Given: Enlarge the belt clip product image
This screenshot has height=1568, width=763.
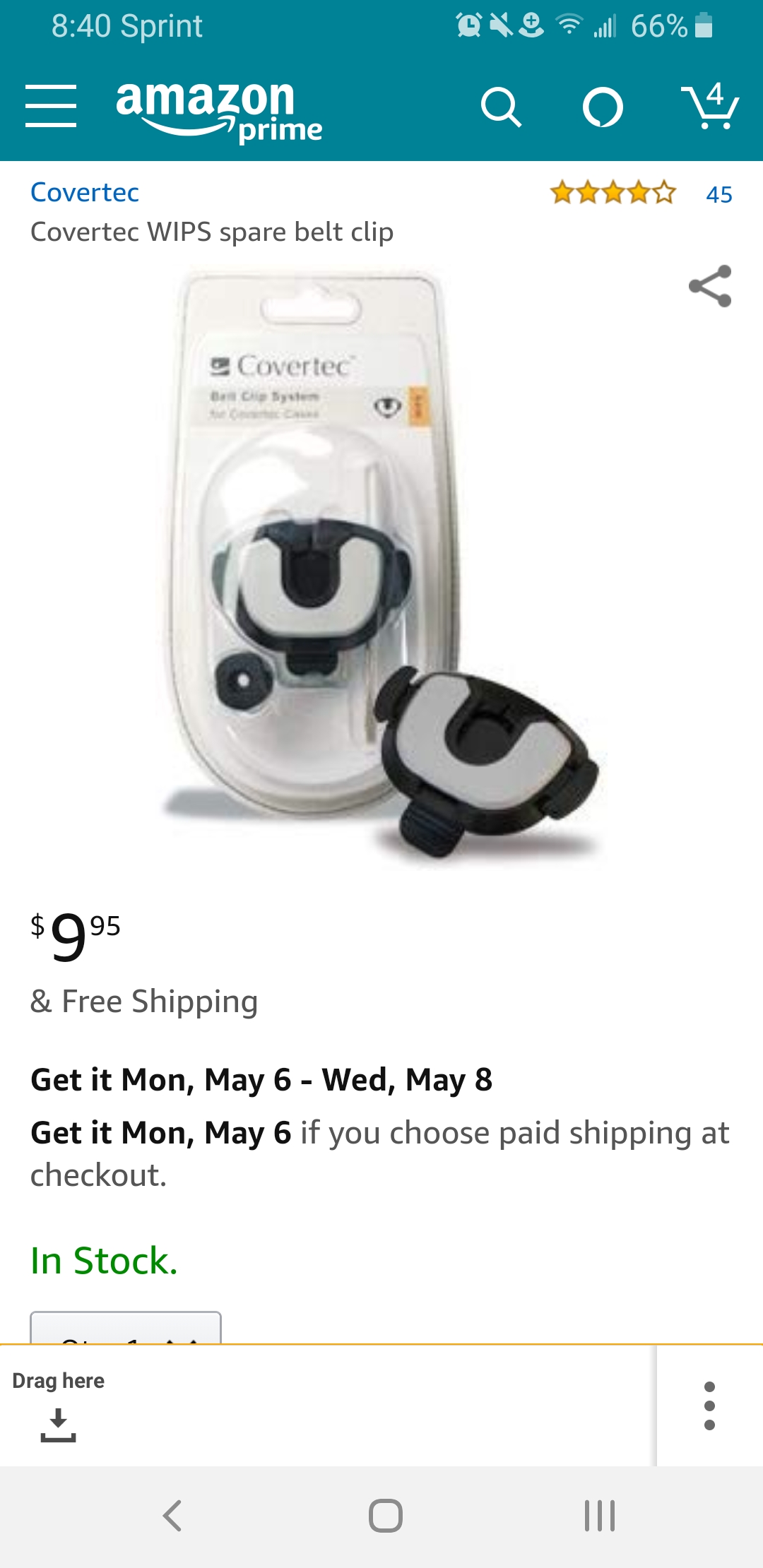Looking at the screenshot, I should tap(381, 565).
